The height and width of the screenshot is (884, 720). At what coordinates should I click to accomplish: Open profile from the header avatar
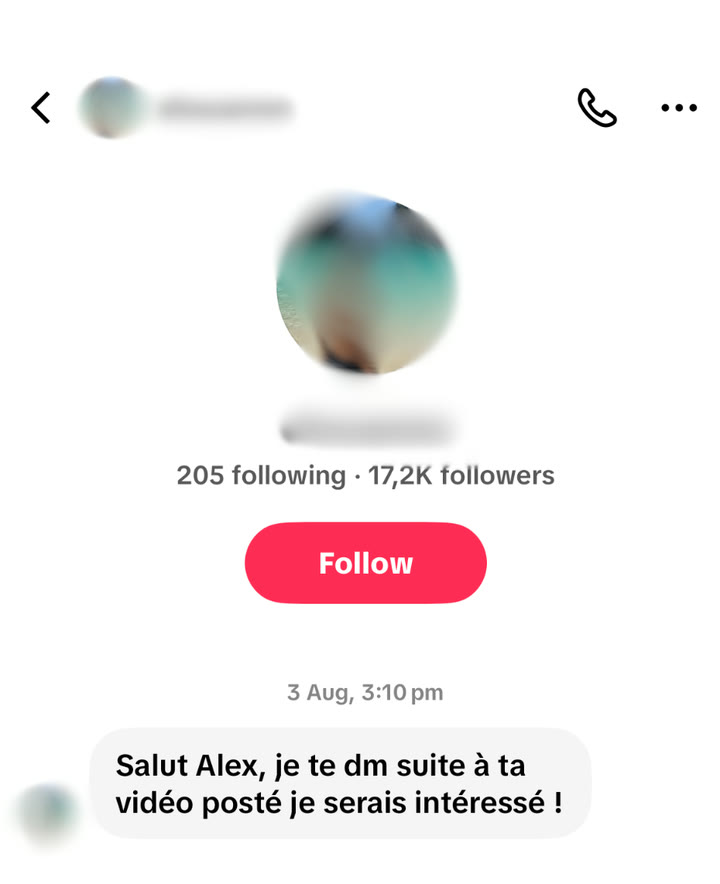coord(112,108)
